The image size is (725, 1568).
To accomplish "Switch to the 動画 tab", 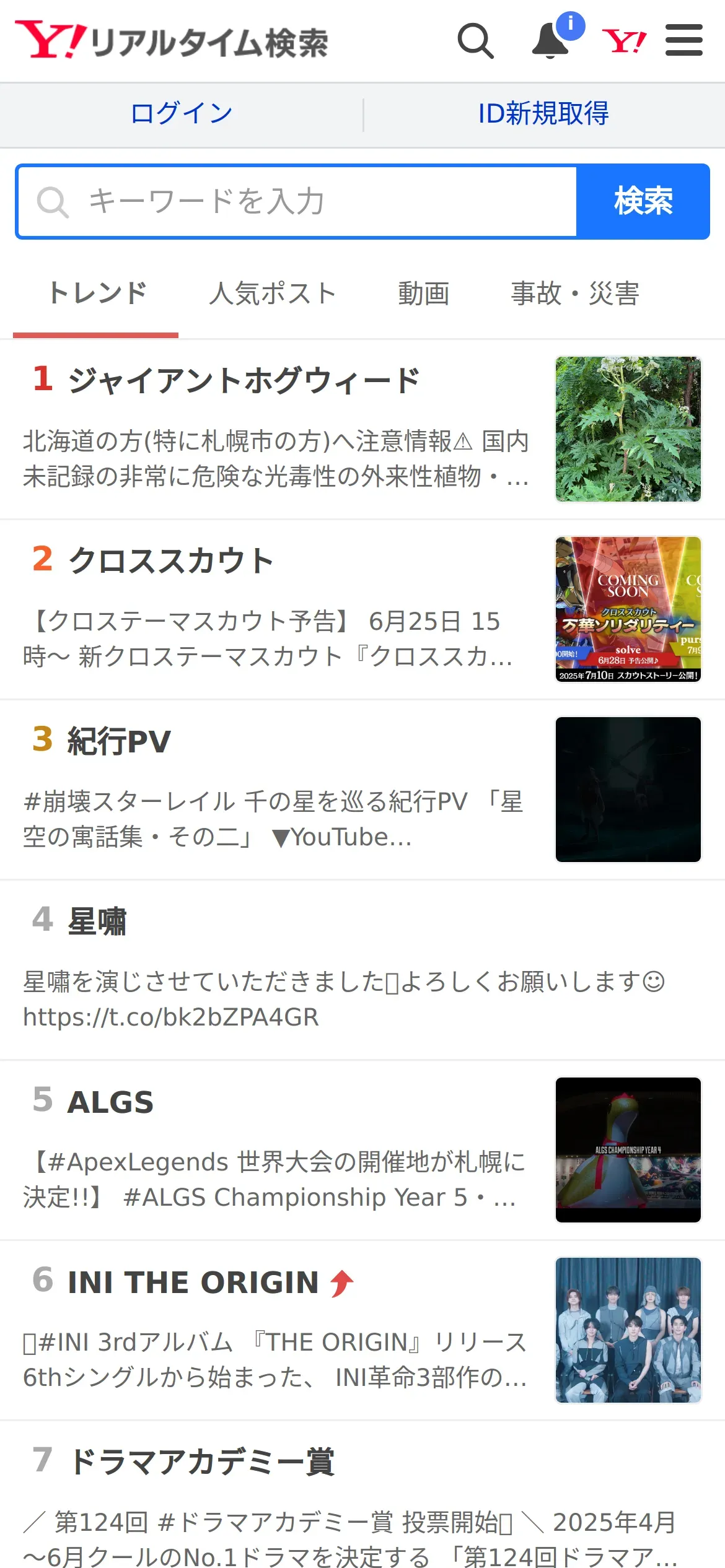I will 423,294.
